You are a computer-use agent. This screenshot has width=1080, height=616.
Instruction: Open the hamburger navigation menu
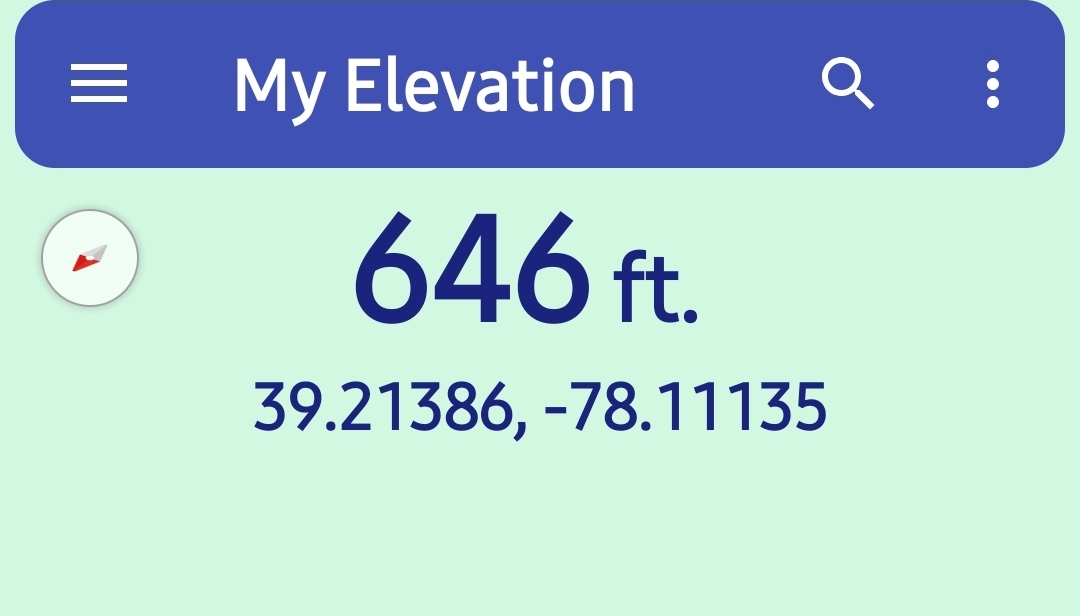[x=99, y=84]
